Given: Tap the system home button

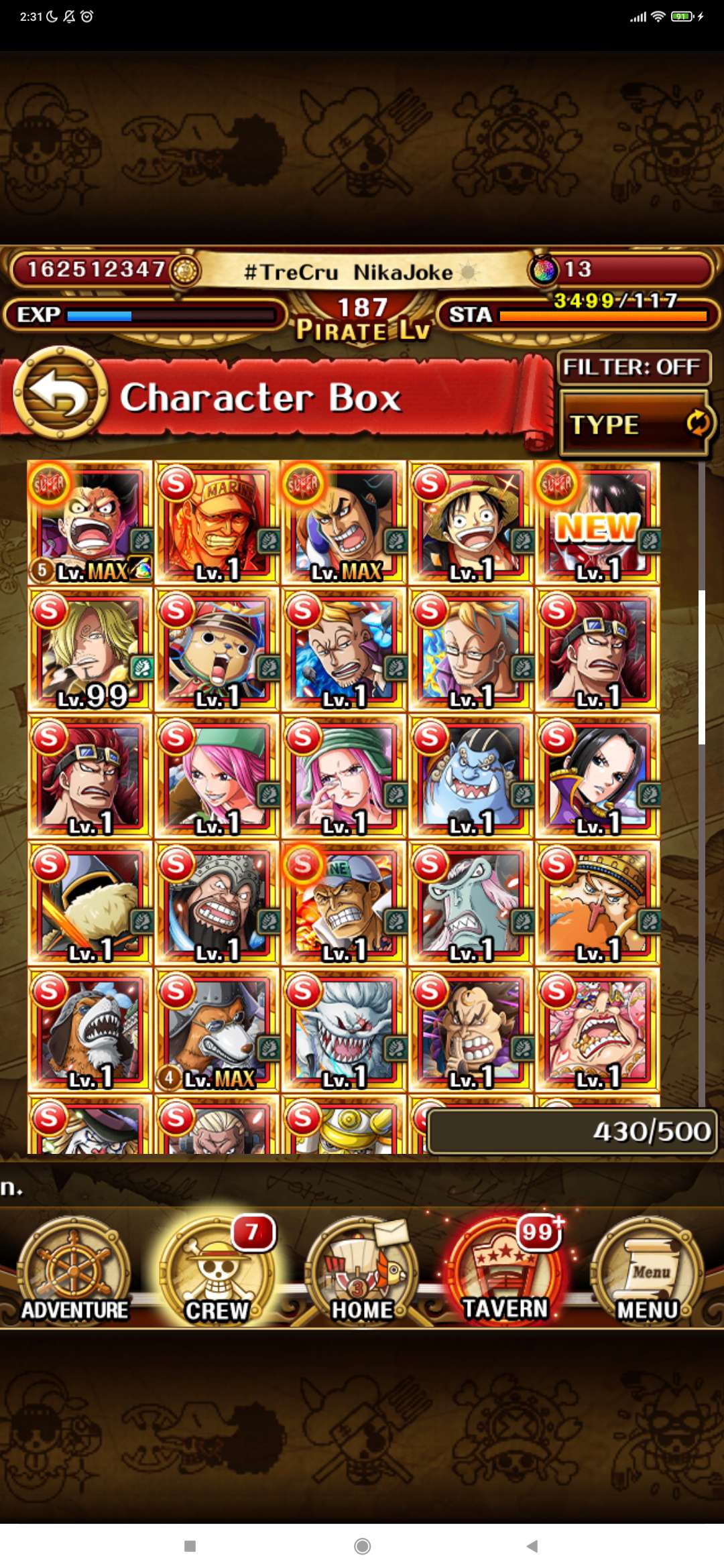Looking at the screenshot, I should pyautogui.click(x=362, y=1546).
